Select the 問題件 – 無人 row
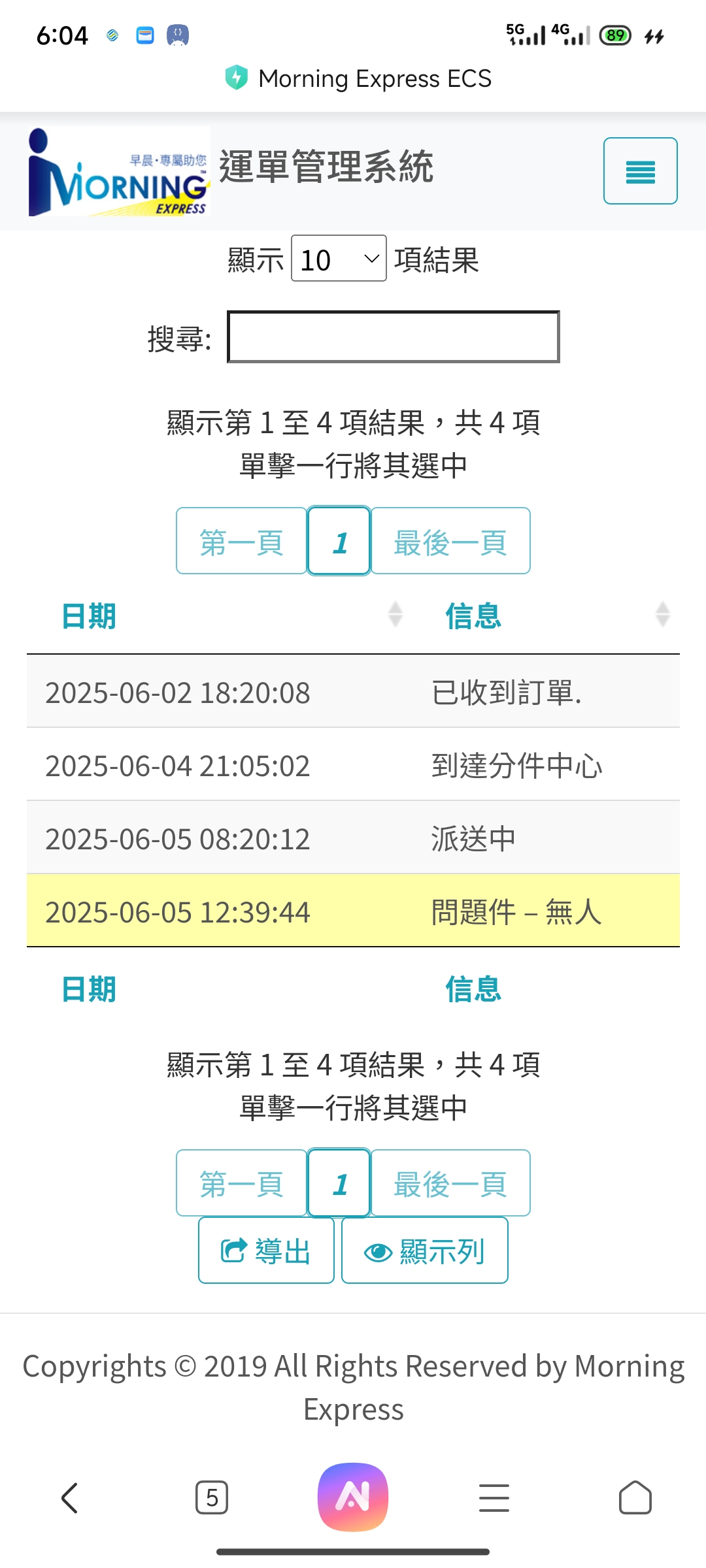The width and height of the screenshot is (706, 1568). [353, 911]
